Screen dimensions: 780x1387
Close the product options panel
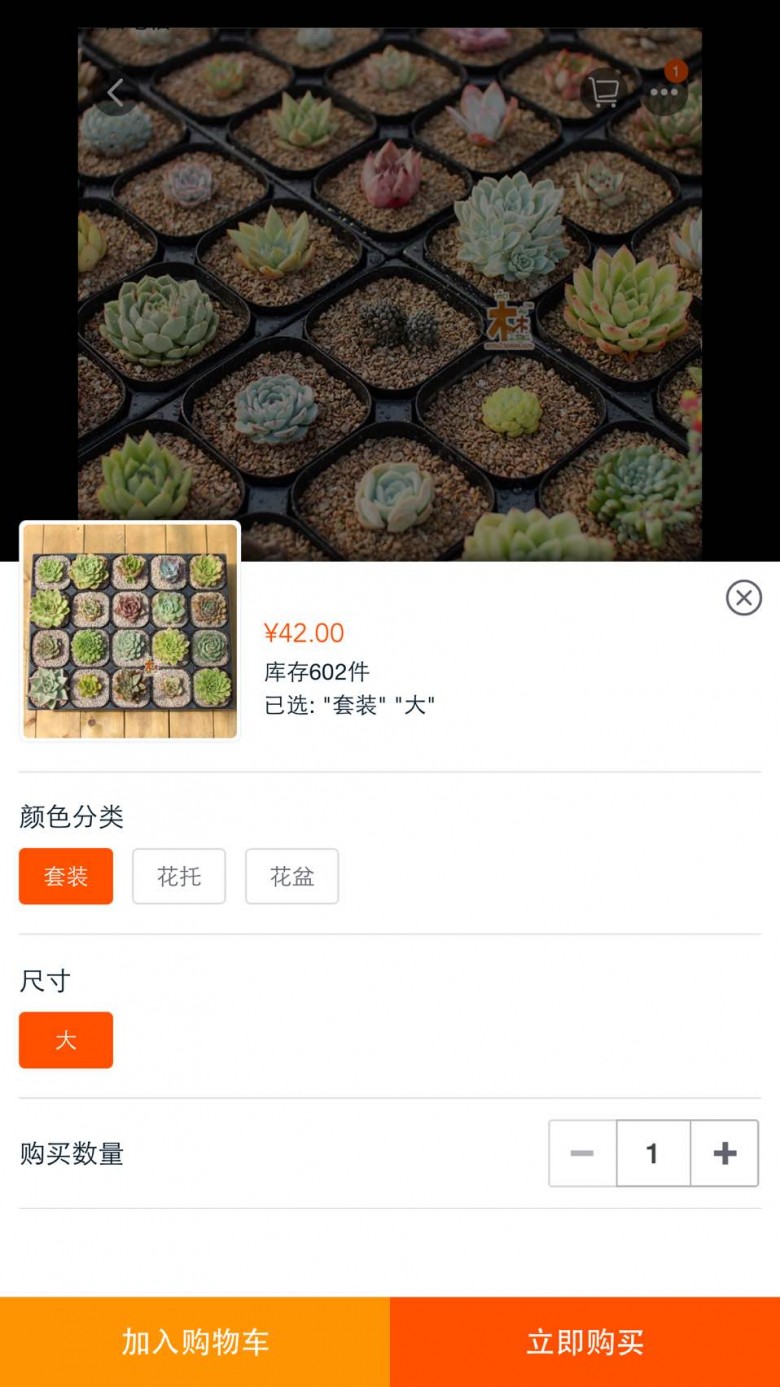coord(743,598)
